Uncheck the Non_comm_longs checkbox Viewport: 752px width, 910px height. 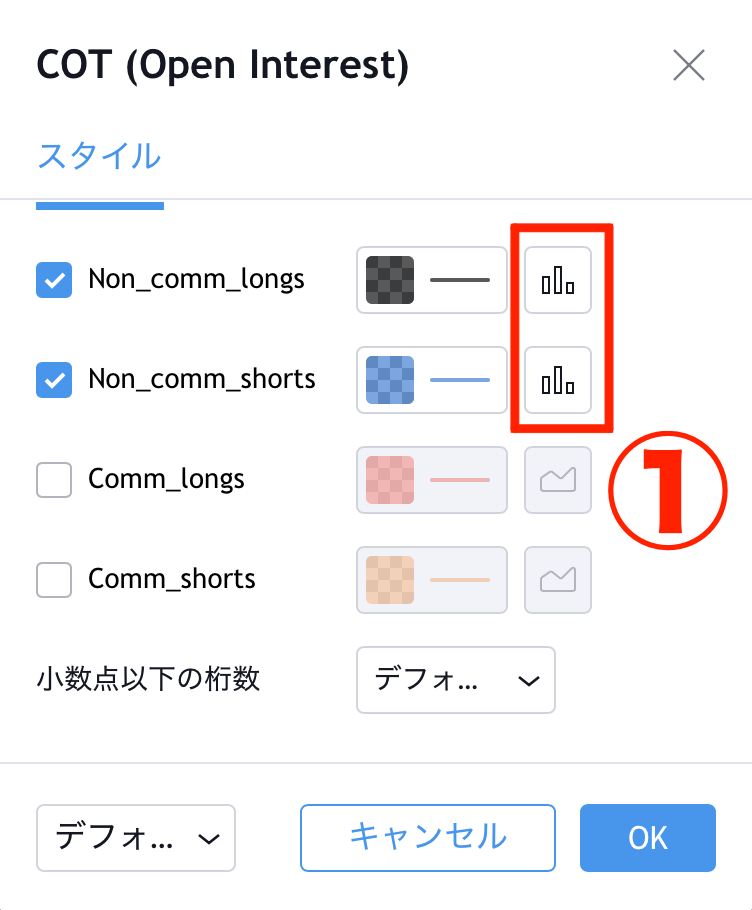point(54,280)
